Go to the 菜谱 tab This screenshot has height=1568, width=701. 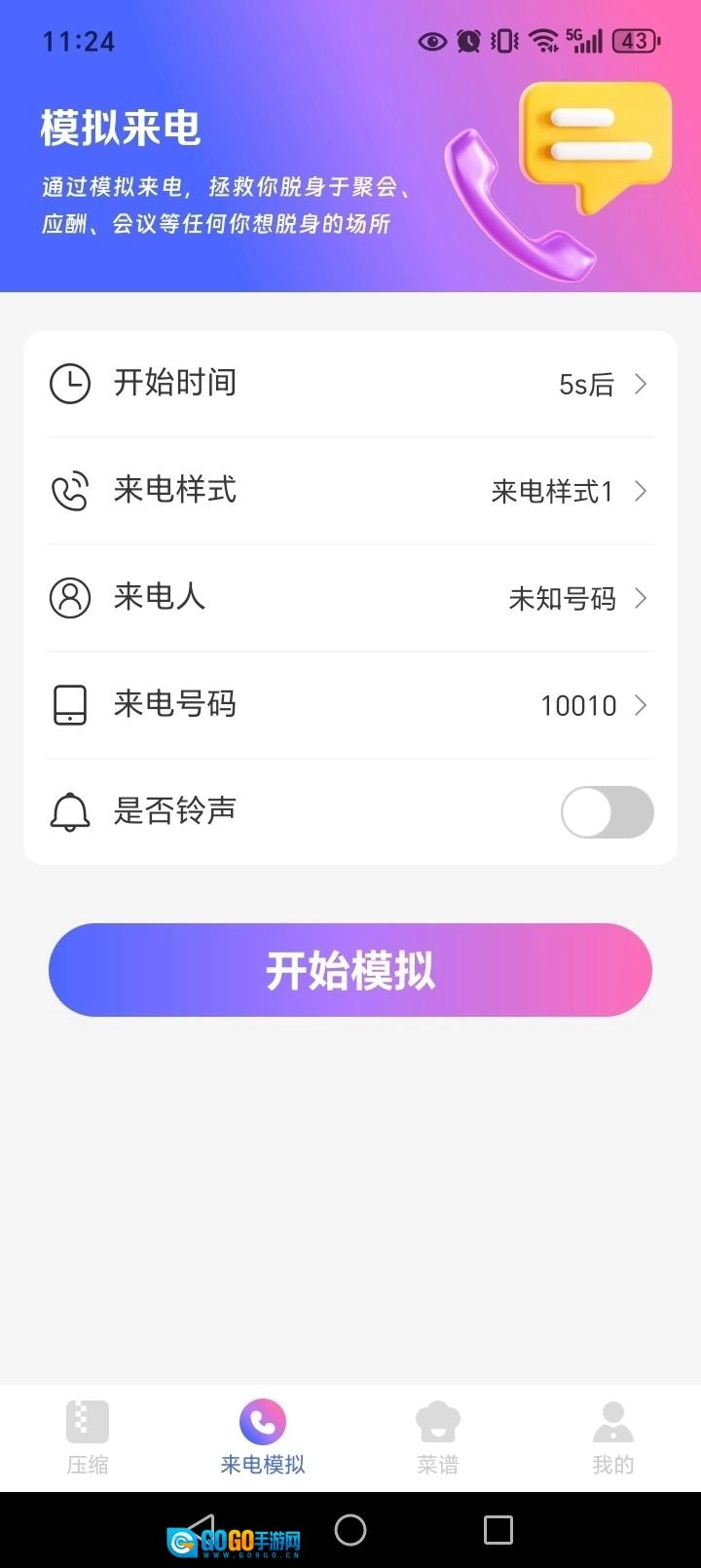click(438, 1437)
